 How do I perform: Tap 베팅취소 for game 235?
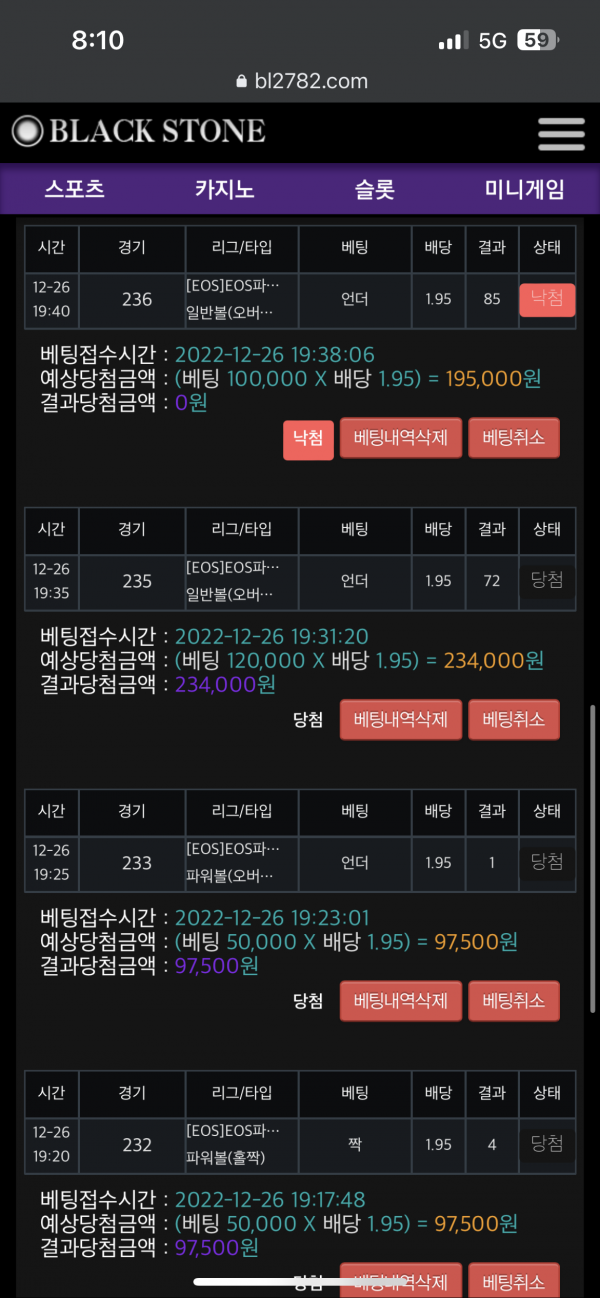tap(513, 719)
